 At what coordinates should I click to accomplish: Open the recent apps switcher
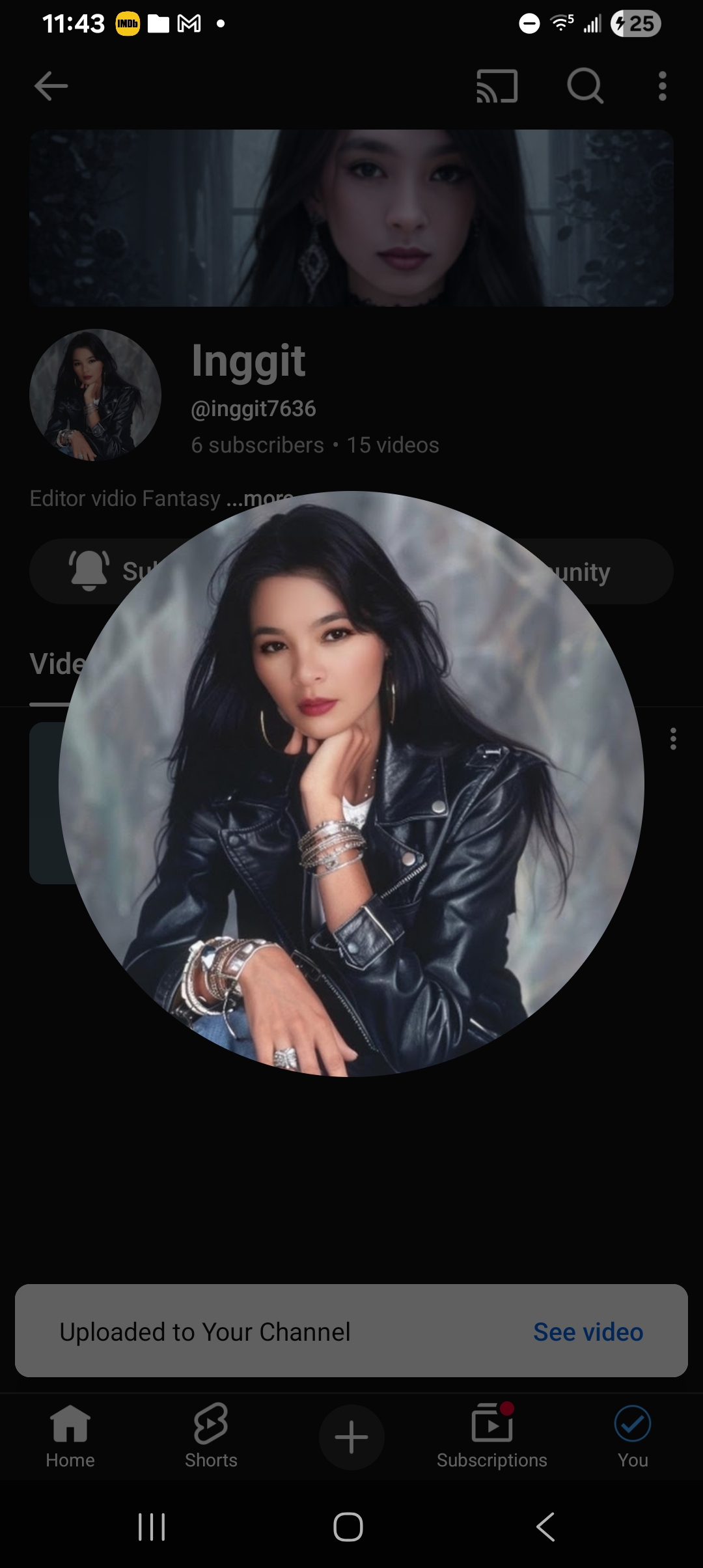pos(152,1526)
